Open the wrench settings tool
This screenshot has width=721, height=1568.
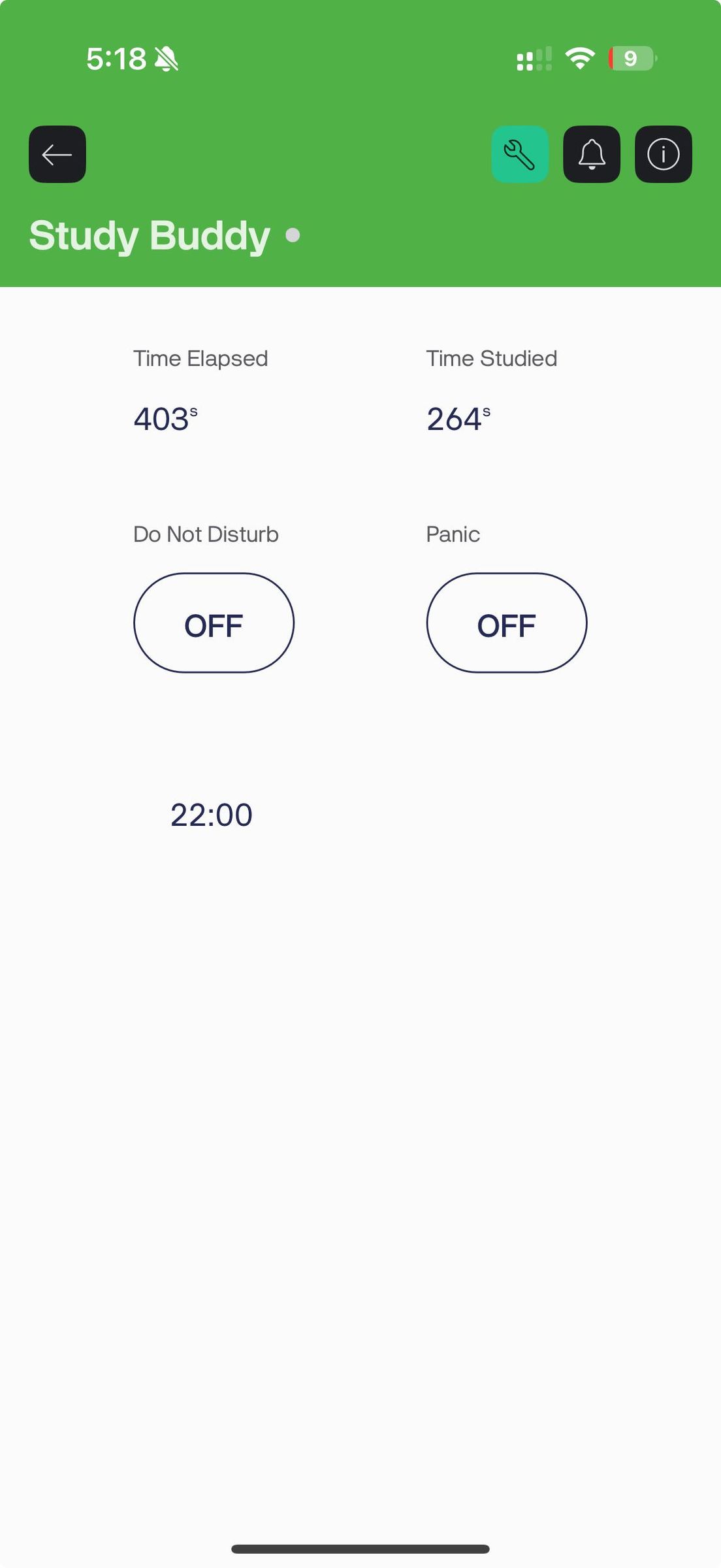(x=520, y=154)
